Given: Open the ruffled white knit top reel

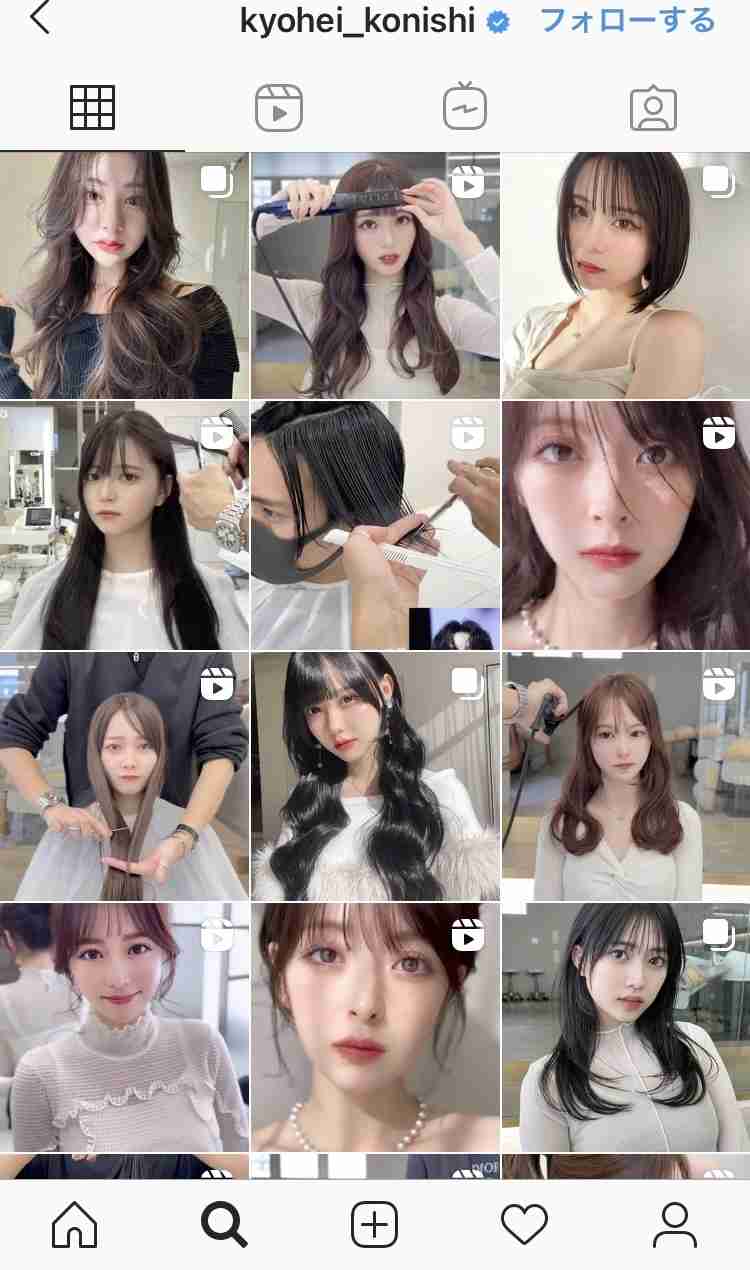Looking at the screenshot, I should (x=124, y=1025).
